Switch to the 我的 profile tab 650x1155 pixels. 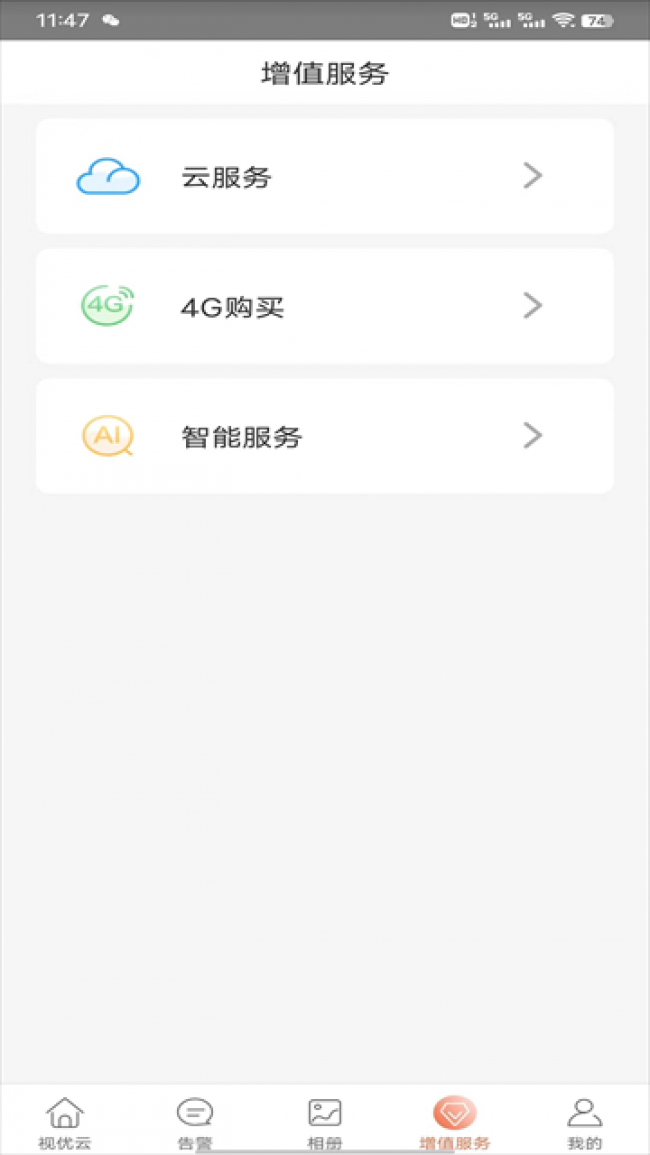coord(585,1122)
